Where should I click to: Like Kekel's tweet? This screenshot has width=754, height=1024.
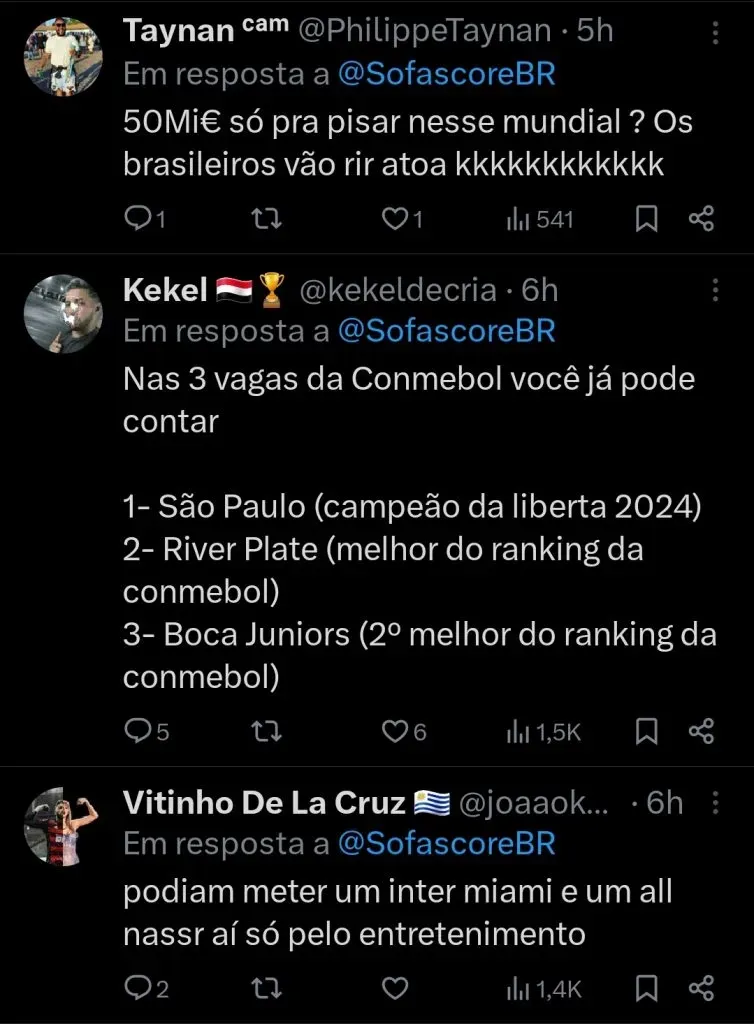[395, 732]
